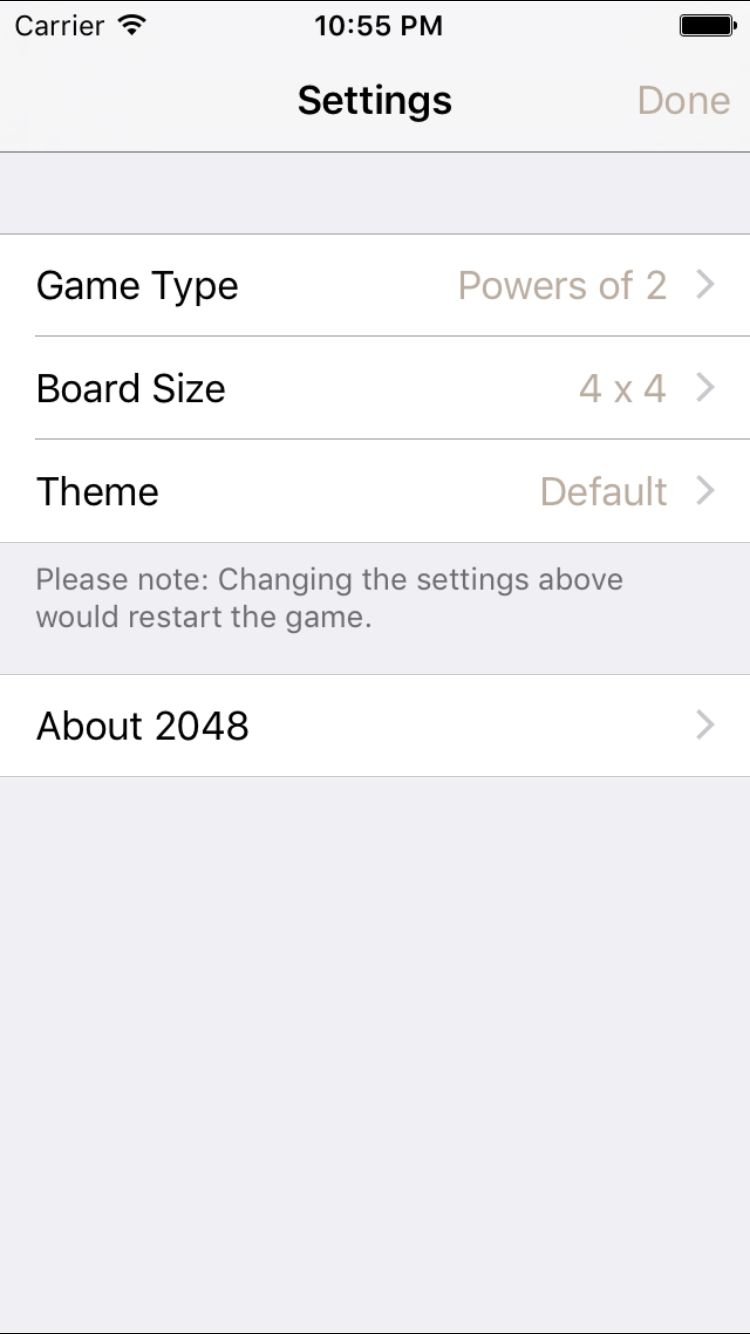750x1334 pixels.
Task: Open the Game Type setting
Action: click(375, 286)
